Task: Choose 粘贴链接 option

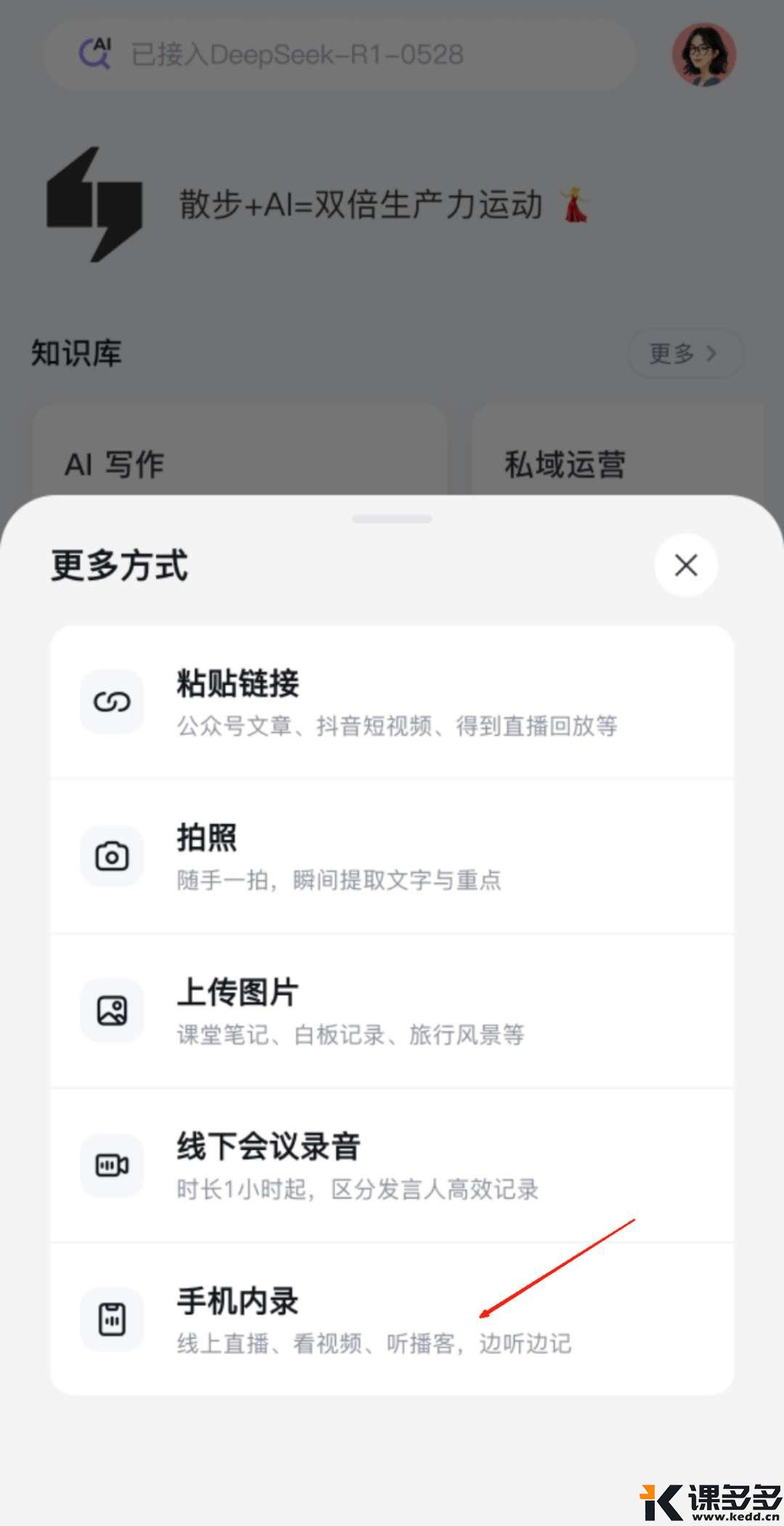Action: [392, 702]
